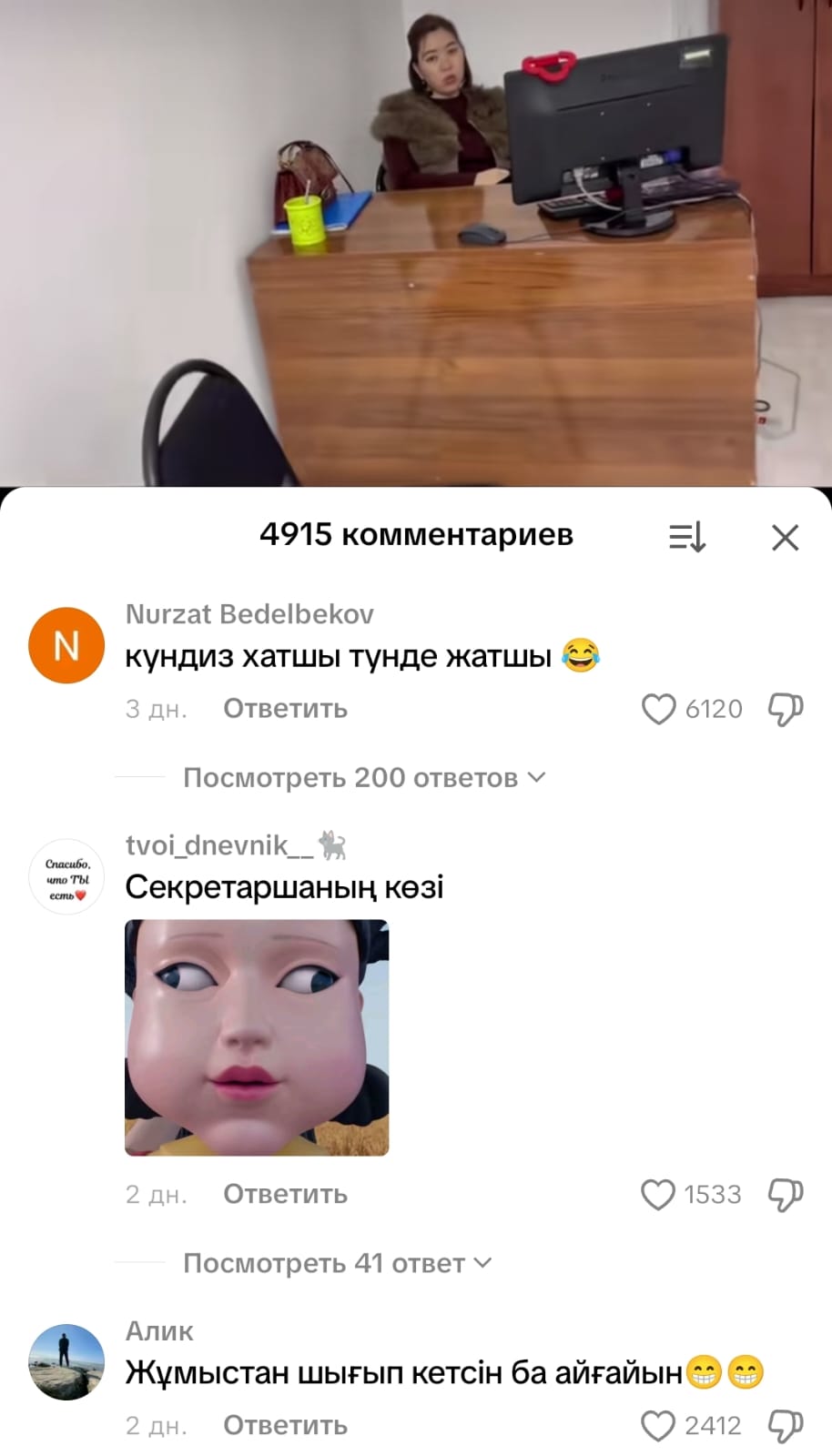The width and height of the screenshot is (832, 1456).
Task: Reply to Алик's comment
Action: point(285,1426)
